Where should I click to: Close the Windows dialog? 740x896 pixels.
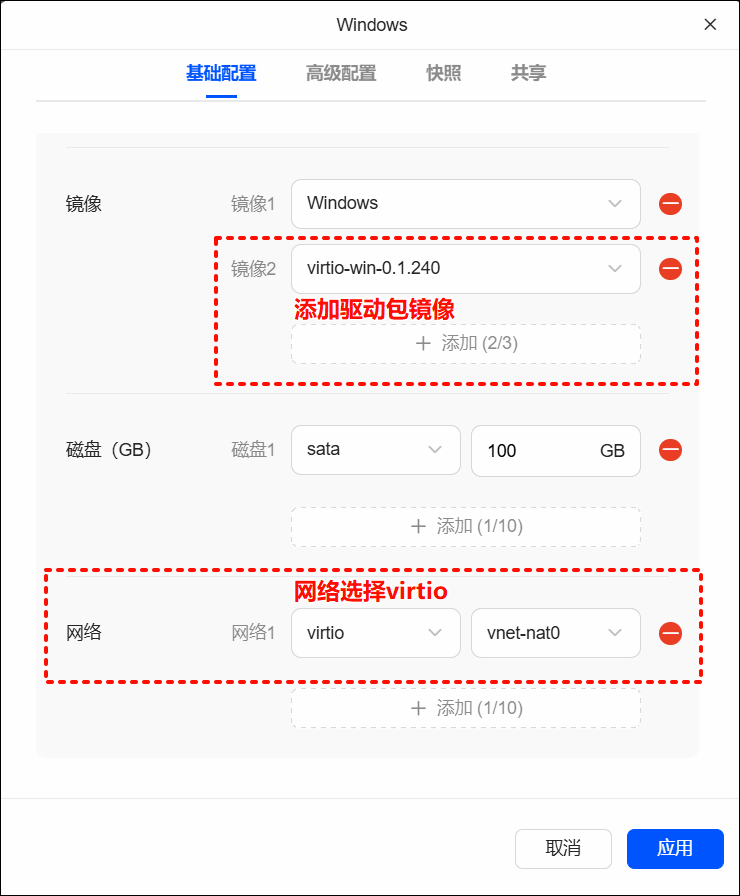[x=710, y=25]
